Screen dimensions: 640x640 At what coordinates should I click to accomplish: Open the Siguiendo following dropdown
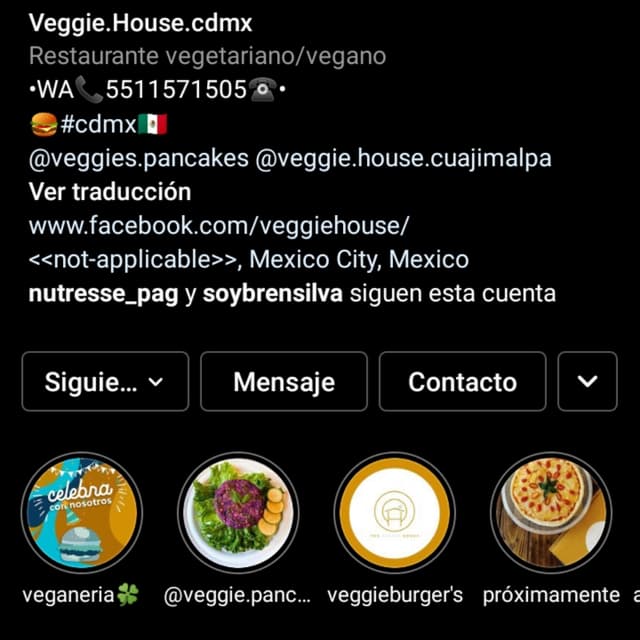pyautogui.click(x=104, y=382)
